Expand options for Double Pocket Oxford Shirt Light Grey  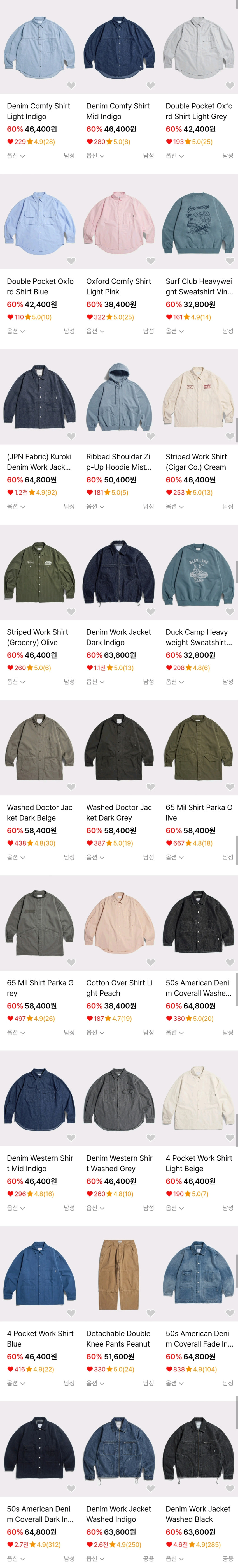tap(174, 156)
